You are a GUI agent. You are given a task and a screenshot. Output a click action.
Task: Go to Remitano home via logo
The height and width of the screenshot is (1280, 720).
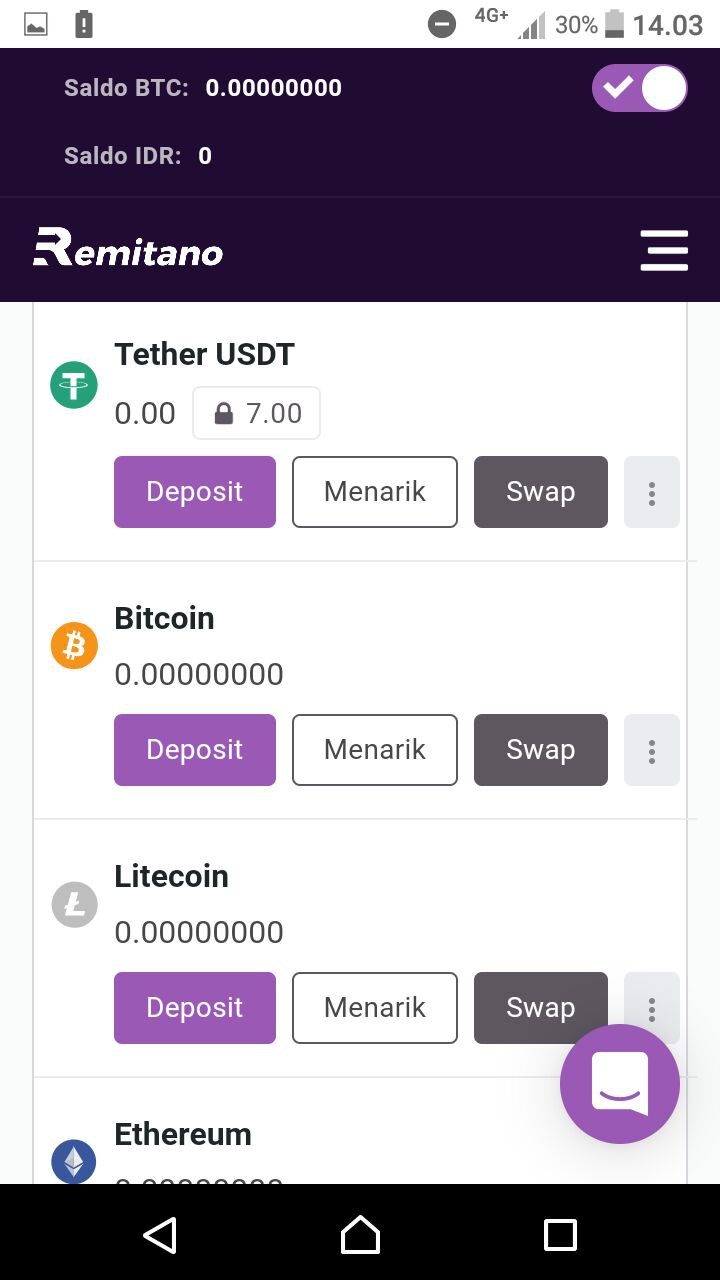point(128,248)
